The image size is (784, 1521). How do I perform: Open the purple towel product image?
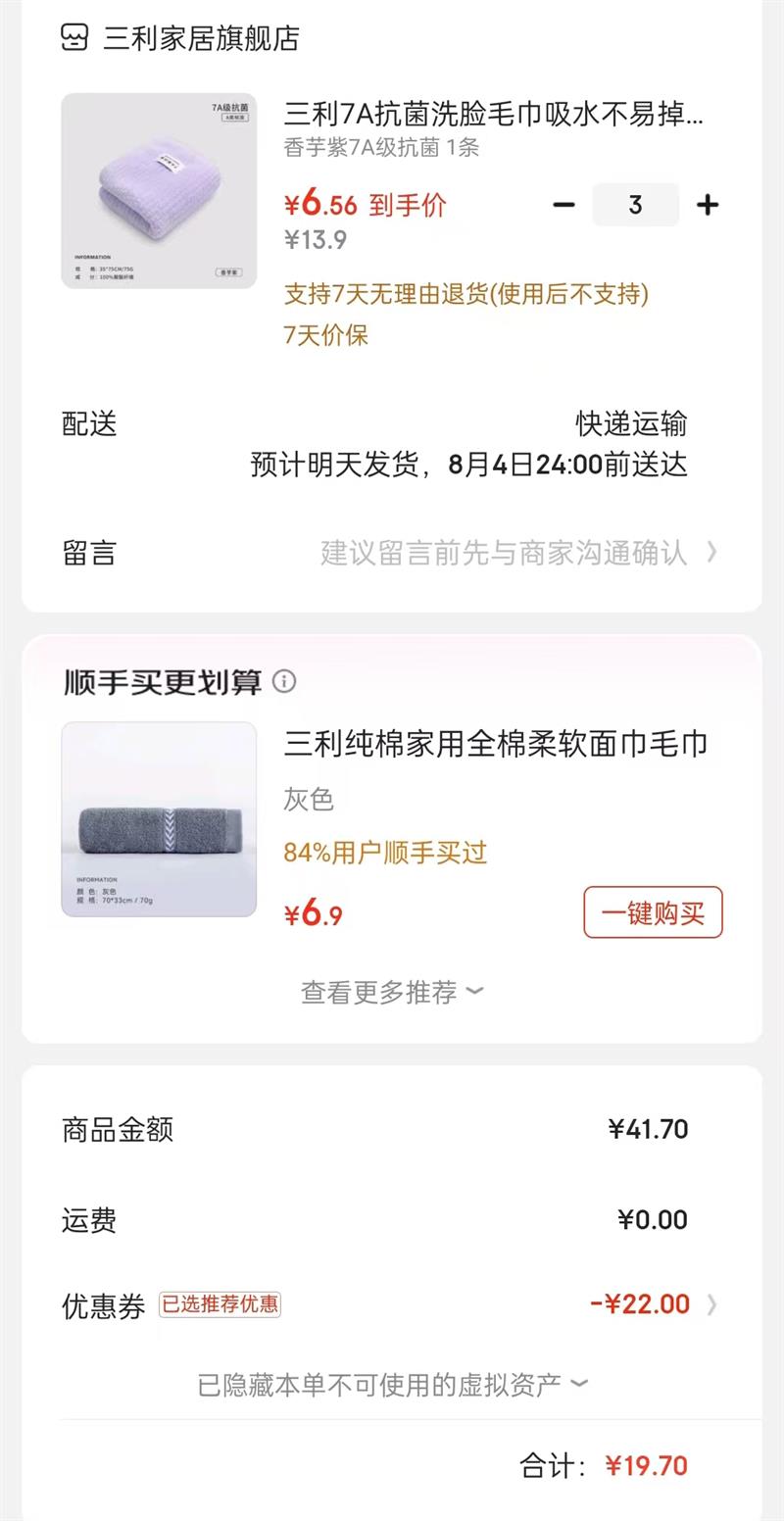[x=159, y=191]
